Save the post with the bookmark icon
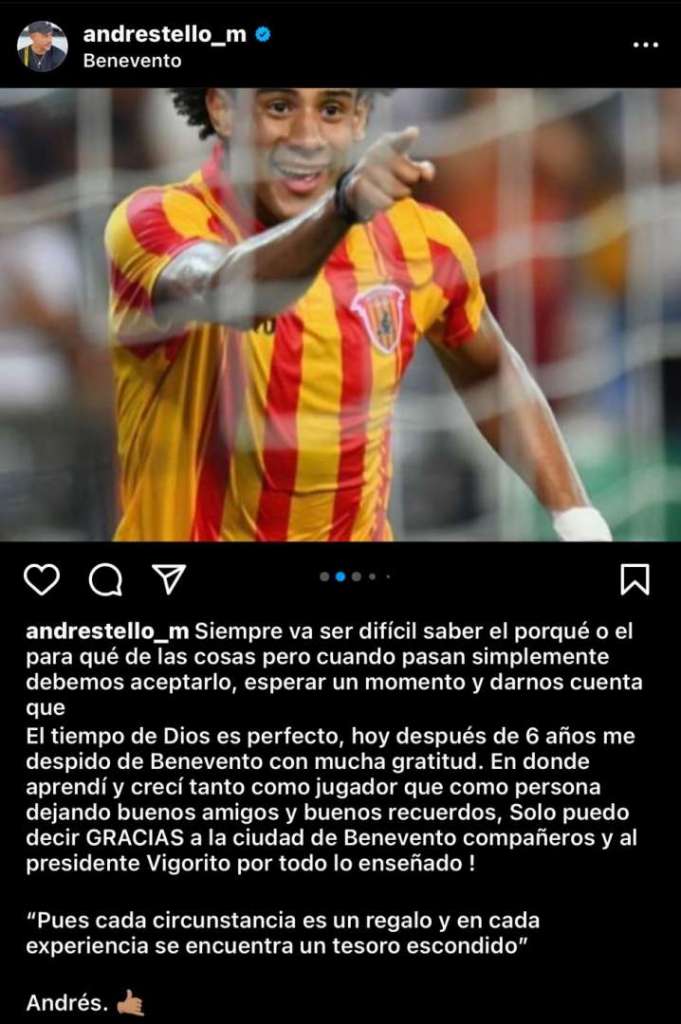 coord(634,579)
